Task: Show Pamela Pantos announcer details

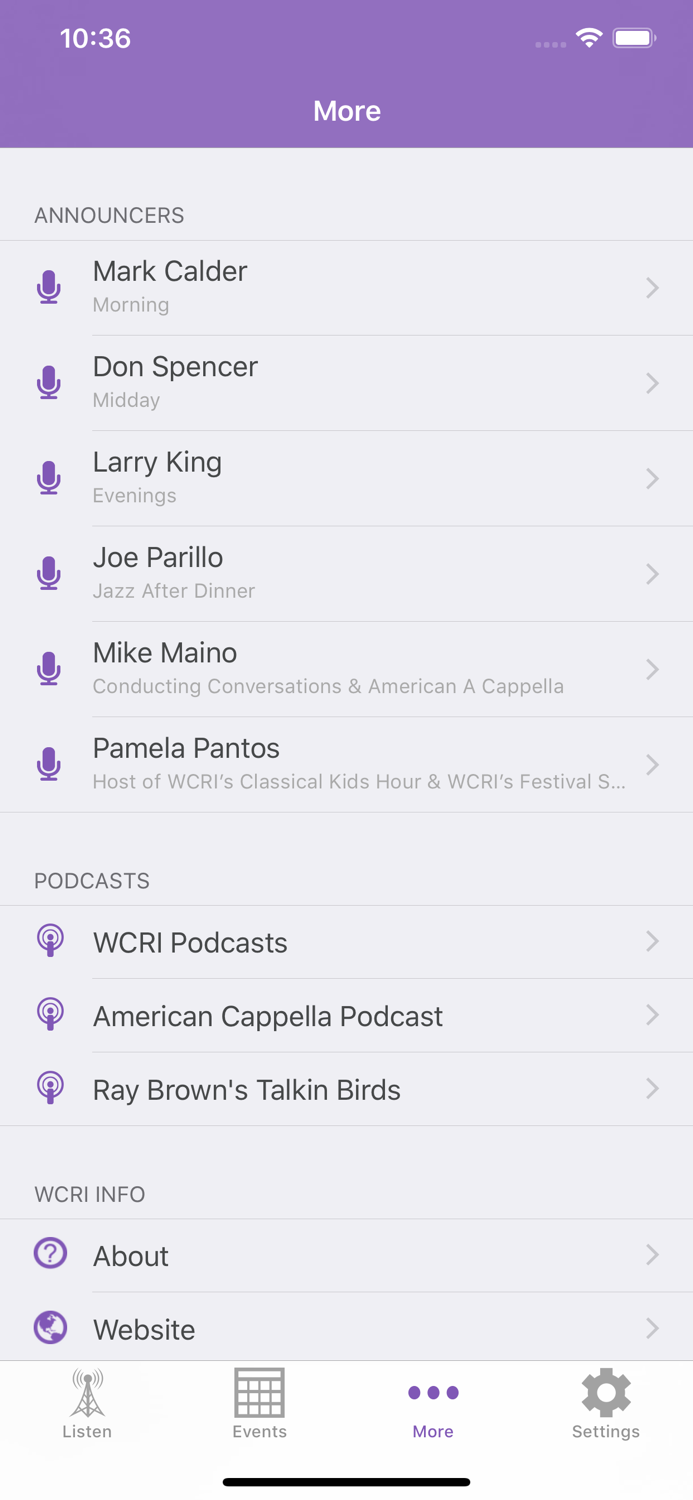Action: 346,764
